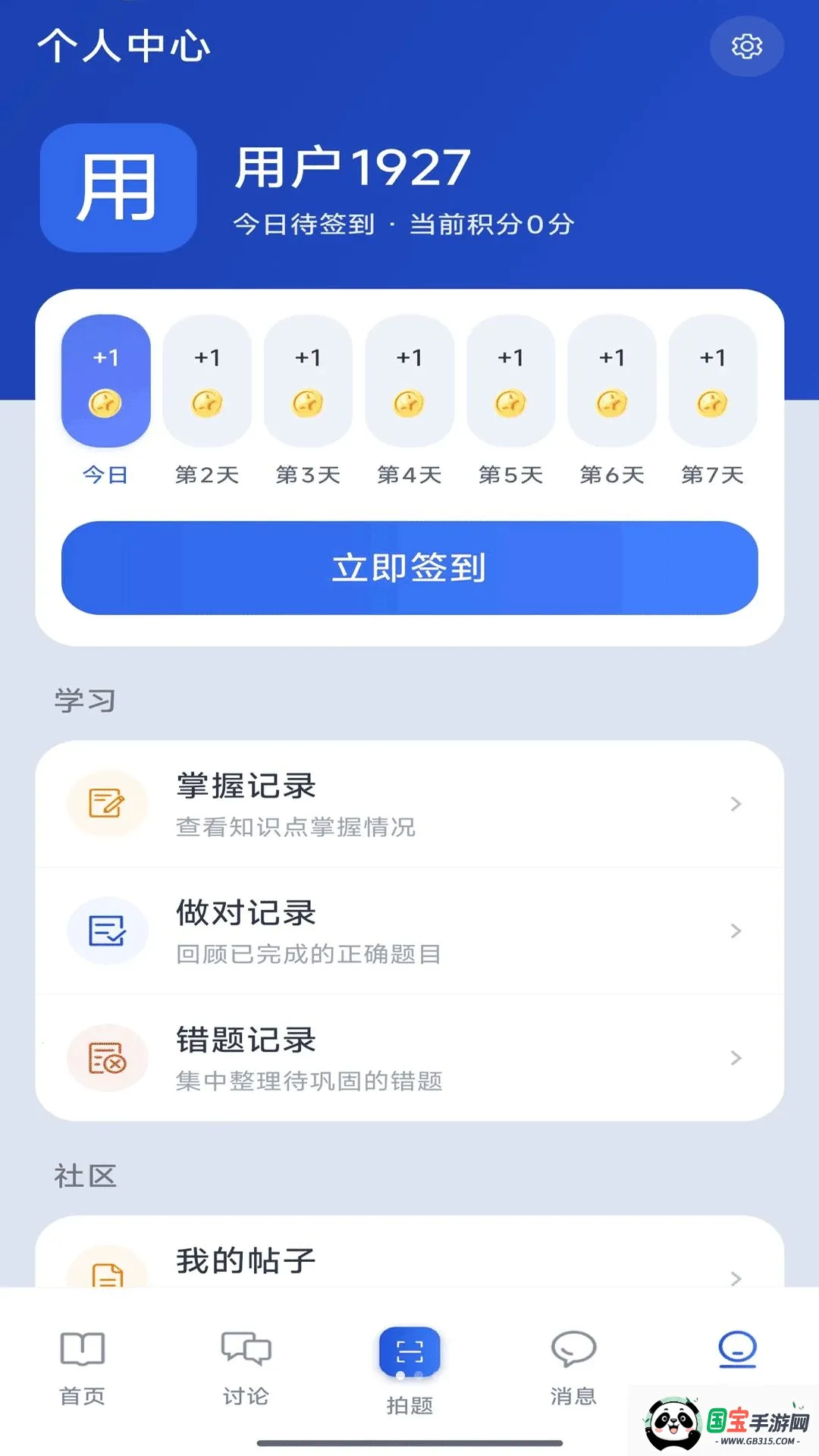This screenshot has width=819, height=1456.
Task: Open the settings gear icon
Action: [x=746, y=46]
